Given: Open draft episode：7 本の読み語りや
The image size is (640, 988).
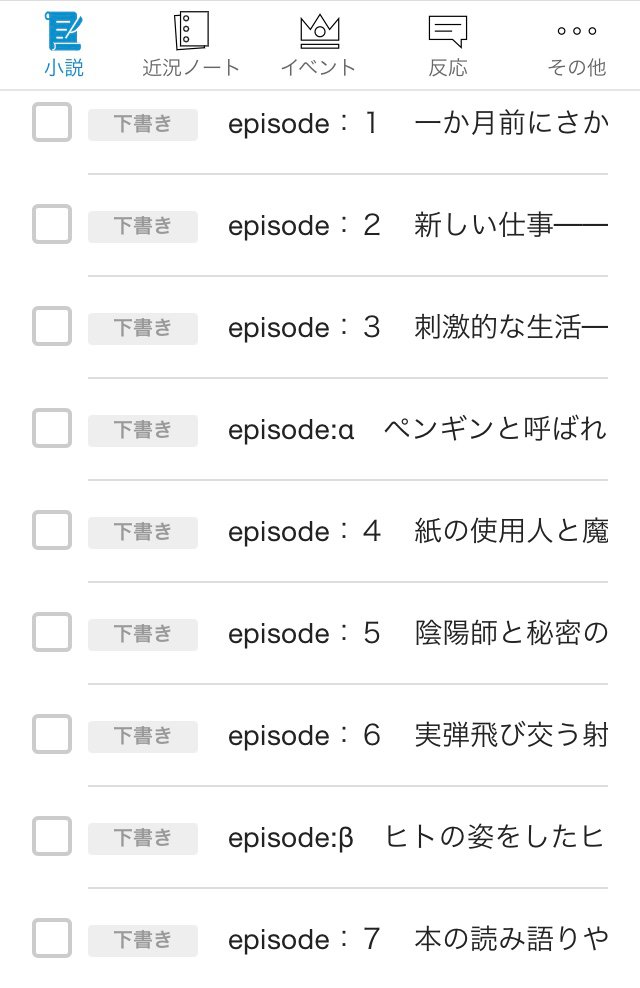Looking at the screenshot, I should coord(417,940).
